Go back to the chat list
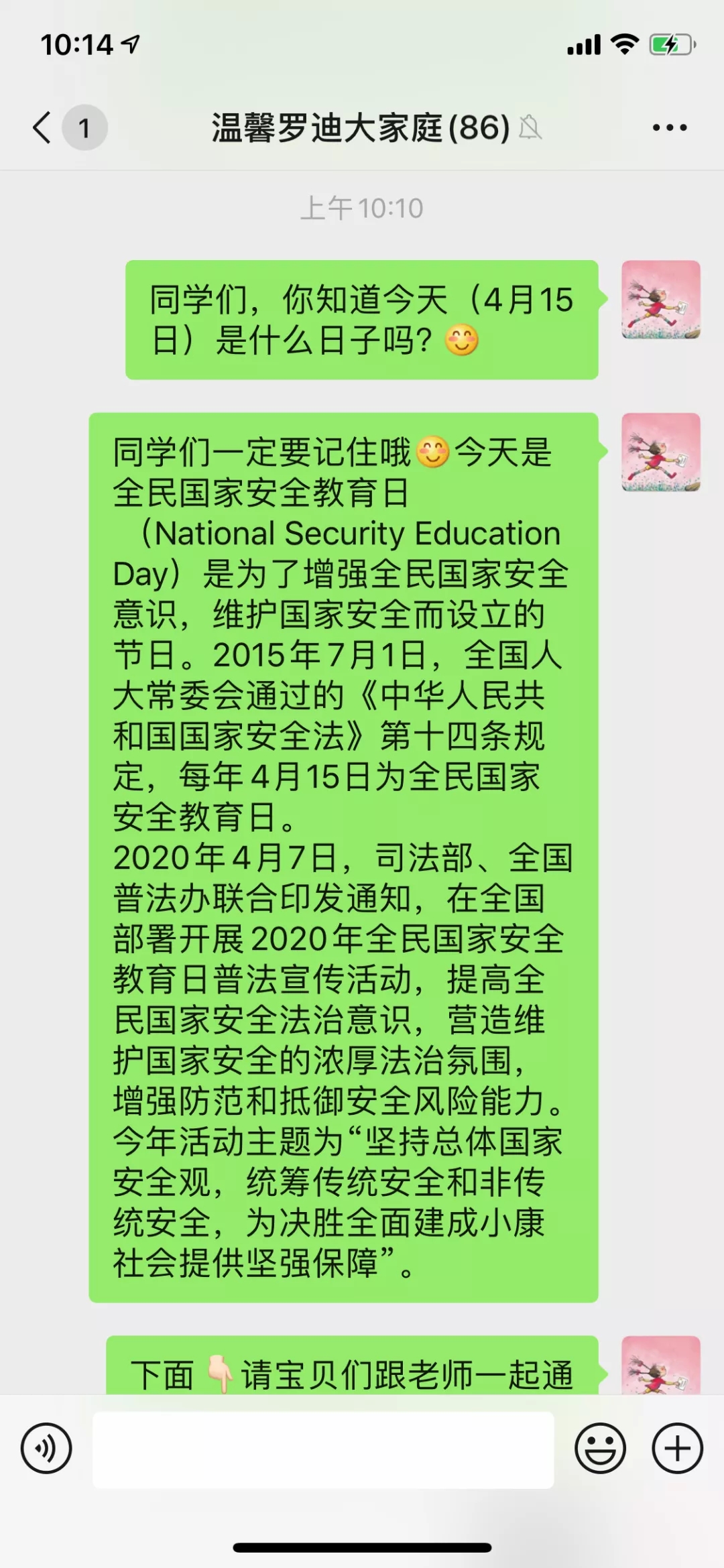724x1568 pixels. (x=43, y=127)
